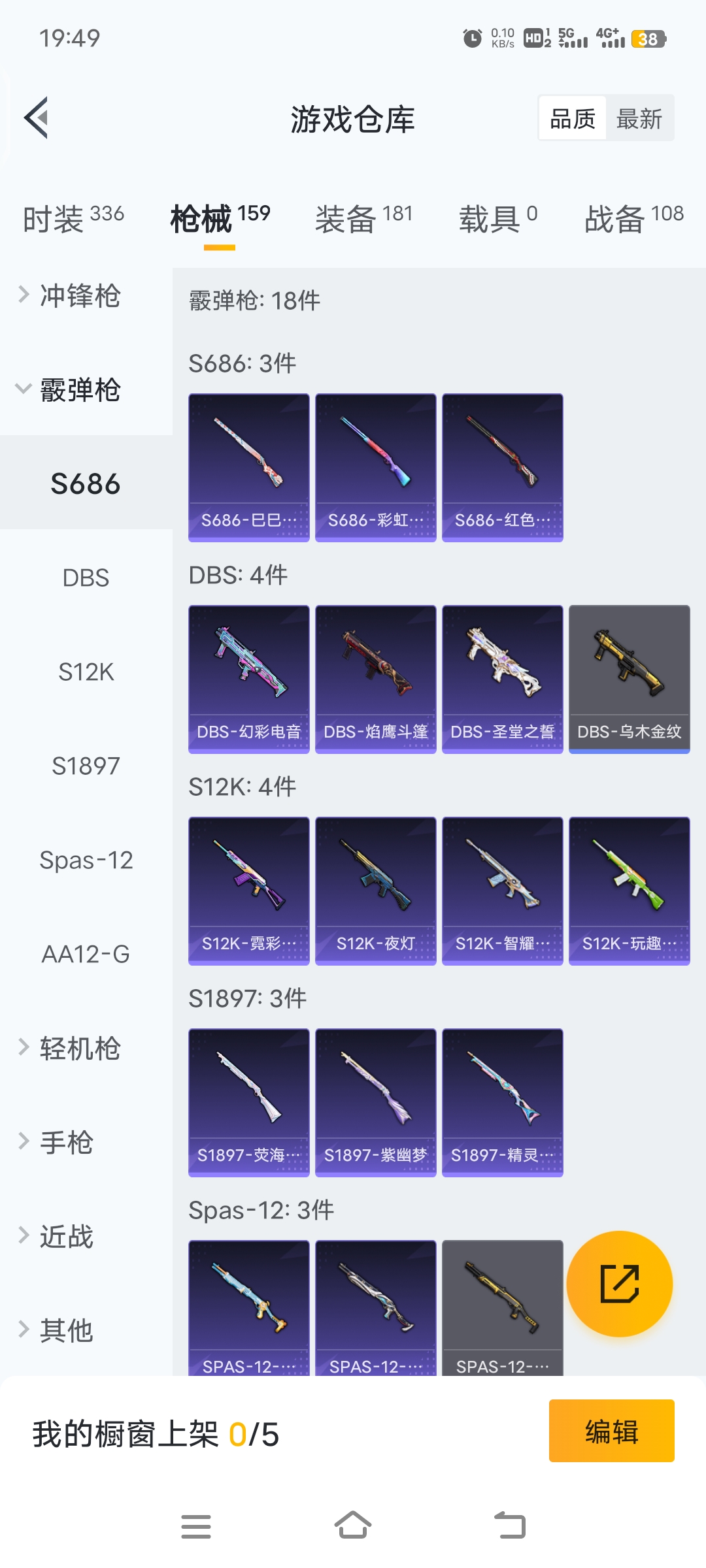Tap the 编辑 button
The width and height of the screenshot is (706, 1568).
tap(611, 1431)
